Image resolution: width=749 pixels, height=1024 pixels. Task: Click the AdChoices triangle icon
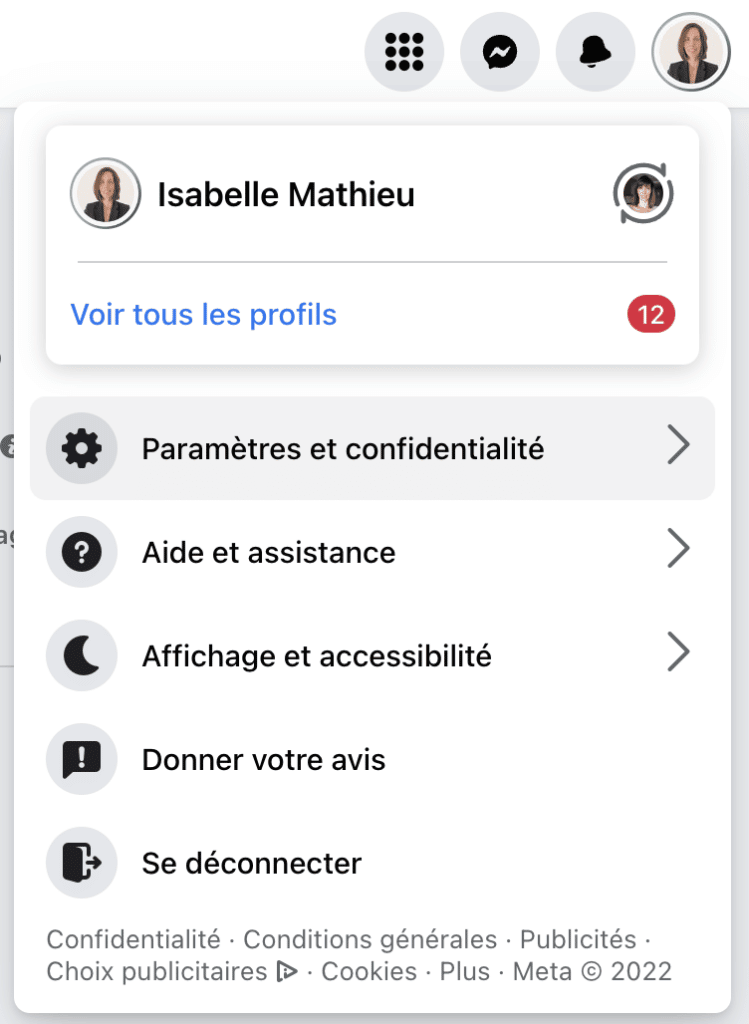coord(288,971)
